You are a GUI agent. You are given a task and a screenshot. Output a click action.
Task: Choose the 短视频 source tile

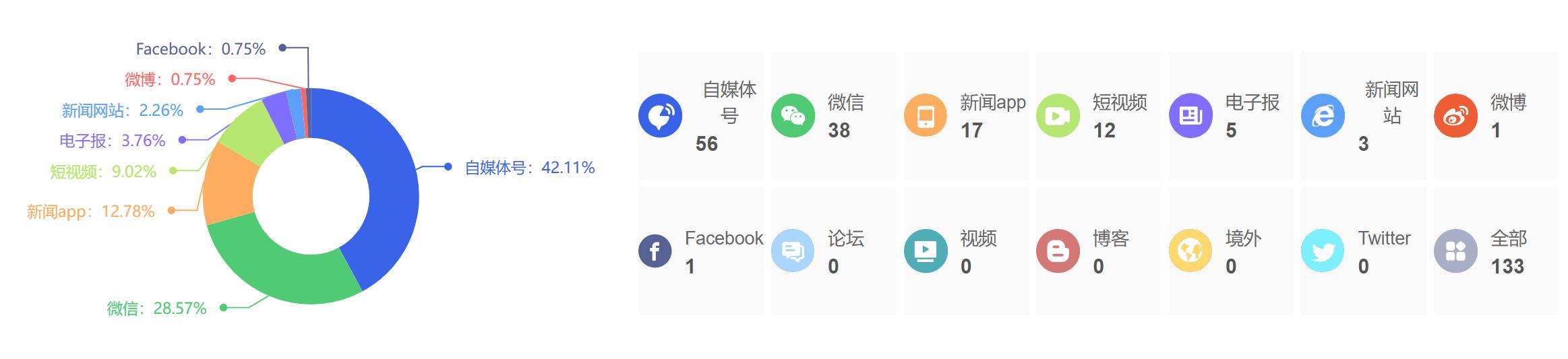pyautogui.click(x=1098, y=115)
